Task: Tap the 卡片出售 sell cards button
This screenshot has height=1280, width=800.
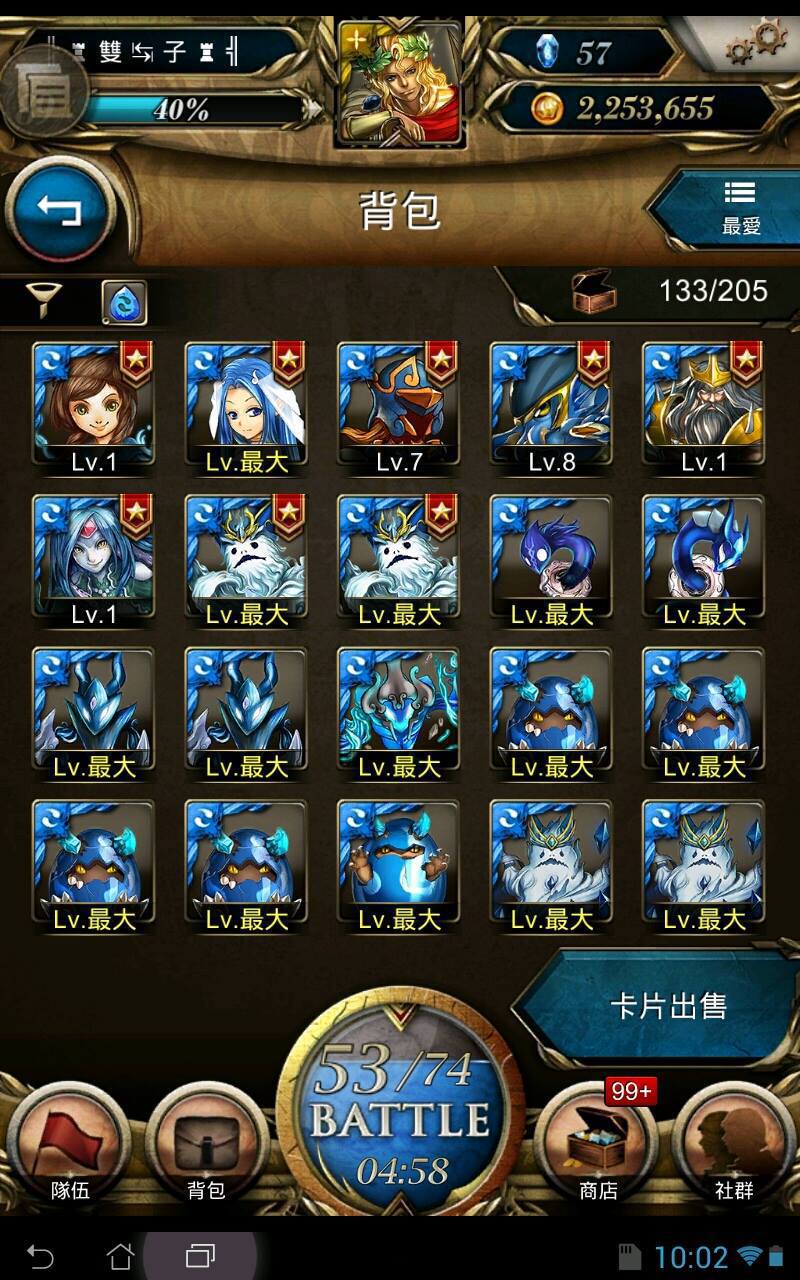Action: coord(667,1006)
